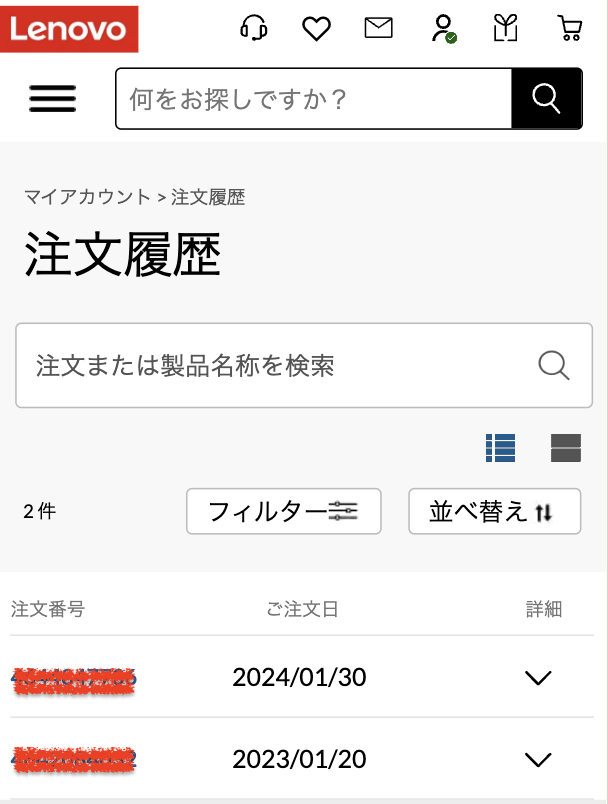Screen dimensions: 608x804
Task: Tap the black search submit button
Action: click(x=546, y=98)
